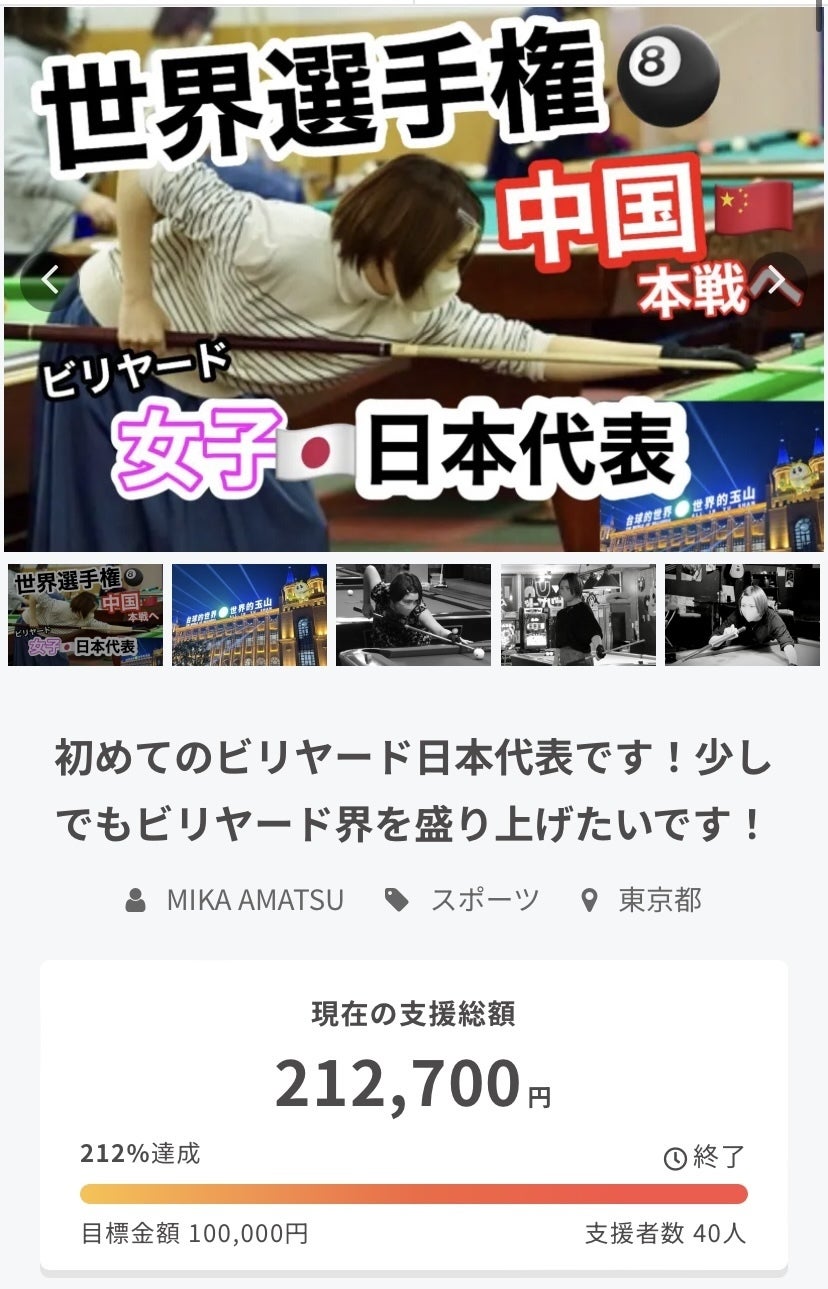Screen dimensions: 828x1289
Task: Filter by 東京都 location
Action: [x=659, y=900]
